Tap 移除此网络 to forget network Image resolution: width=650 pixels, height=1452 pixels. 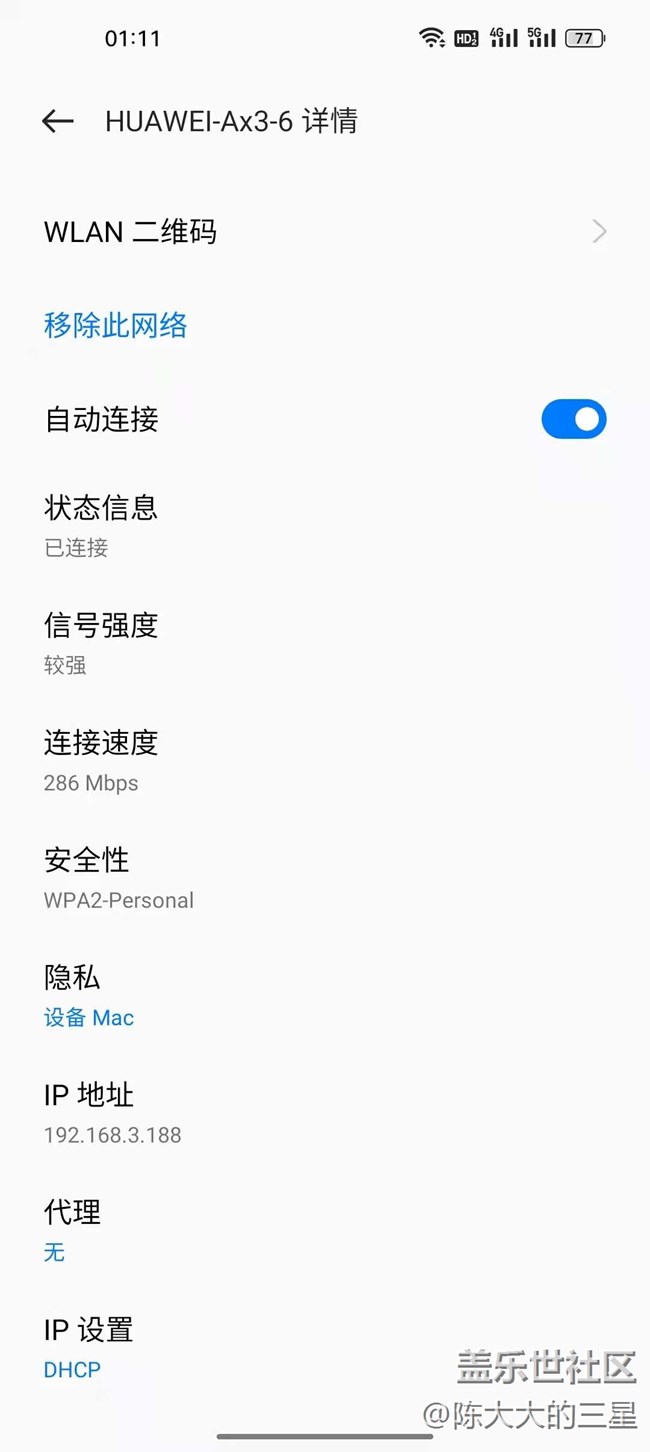[116, 325]
